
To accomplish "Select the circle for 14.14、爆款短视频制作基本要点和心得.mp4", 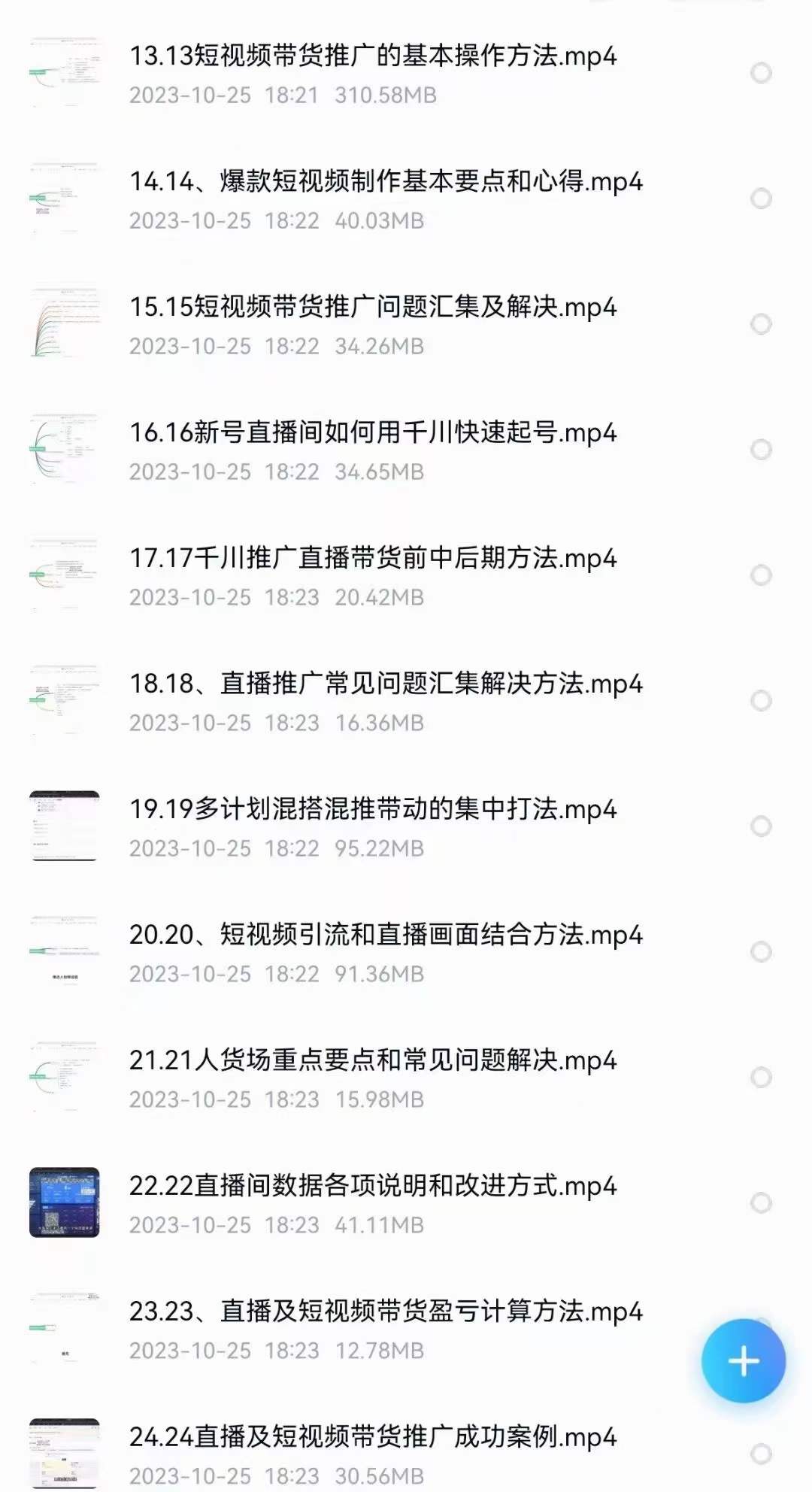I will point(761,199).
